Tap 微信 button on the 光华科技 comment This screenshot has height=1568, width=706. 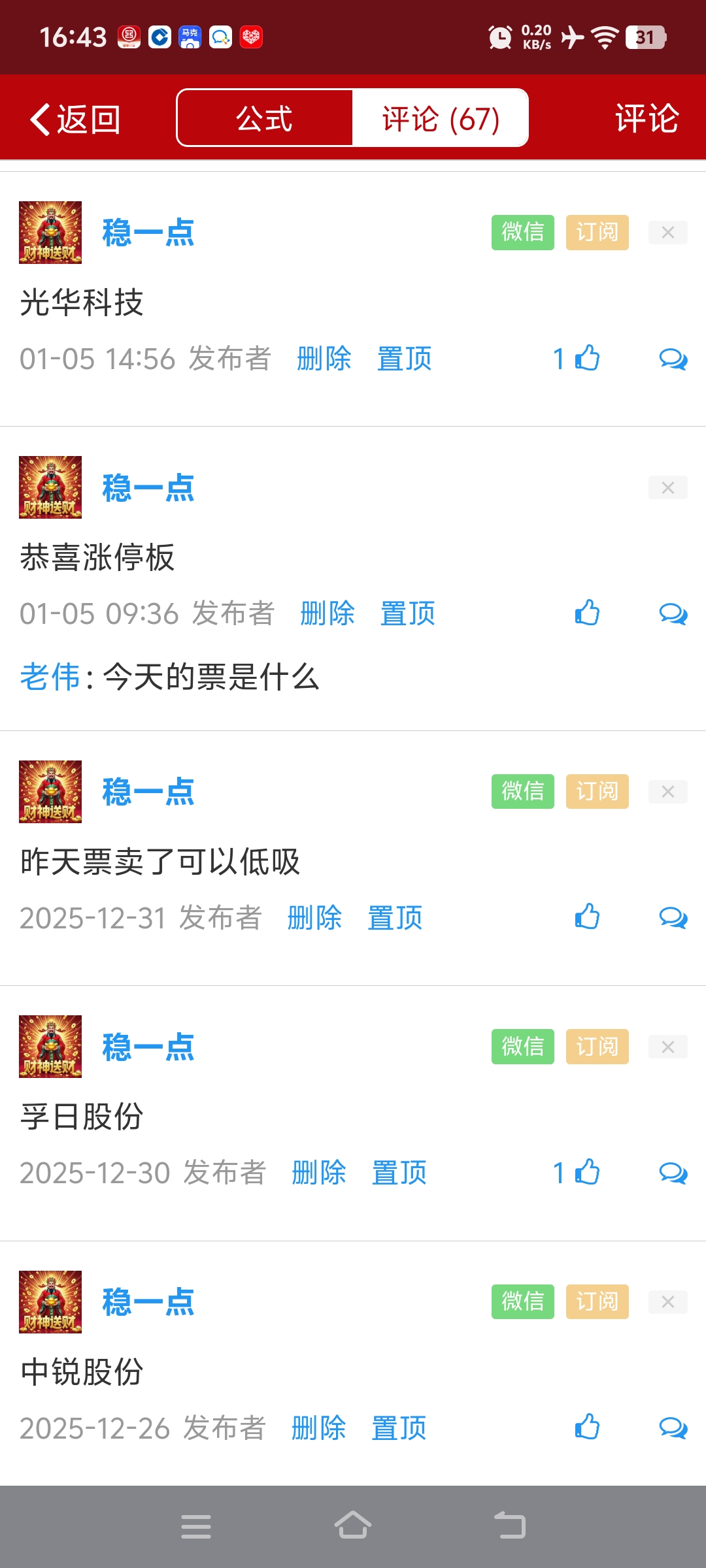(x=522, y=233)
